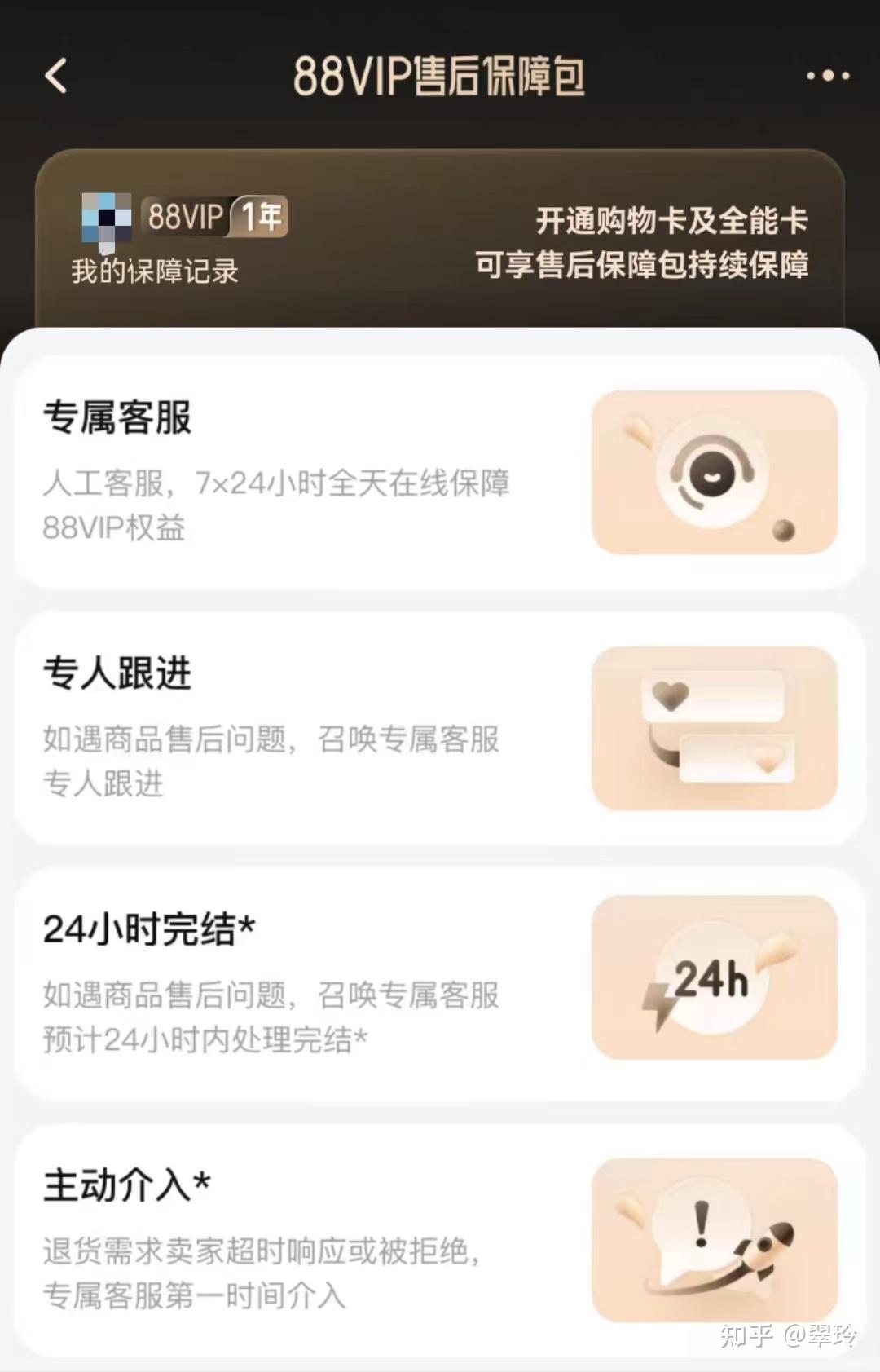
Task: Tap the 专属客服 customer service robot icon
Action: pos(715,473)
